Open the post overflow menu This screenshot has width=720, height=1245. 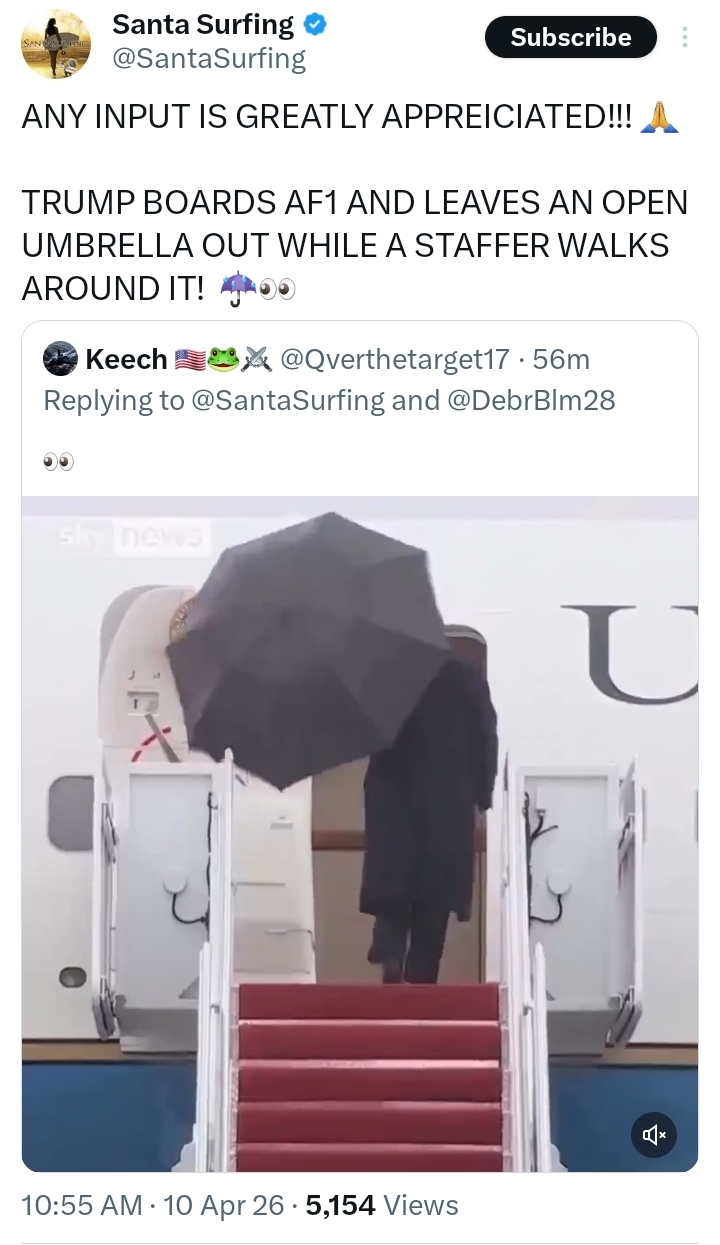click(x=685, y=38)
